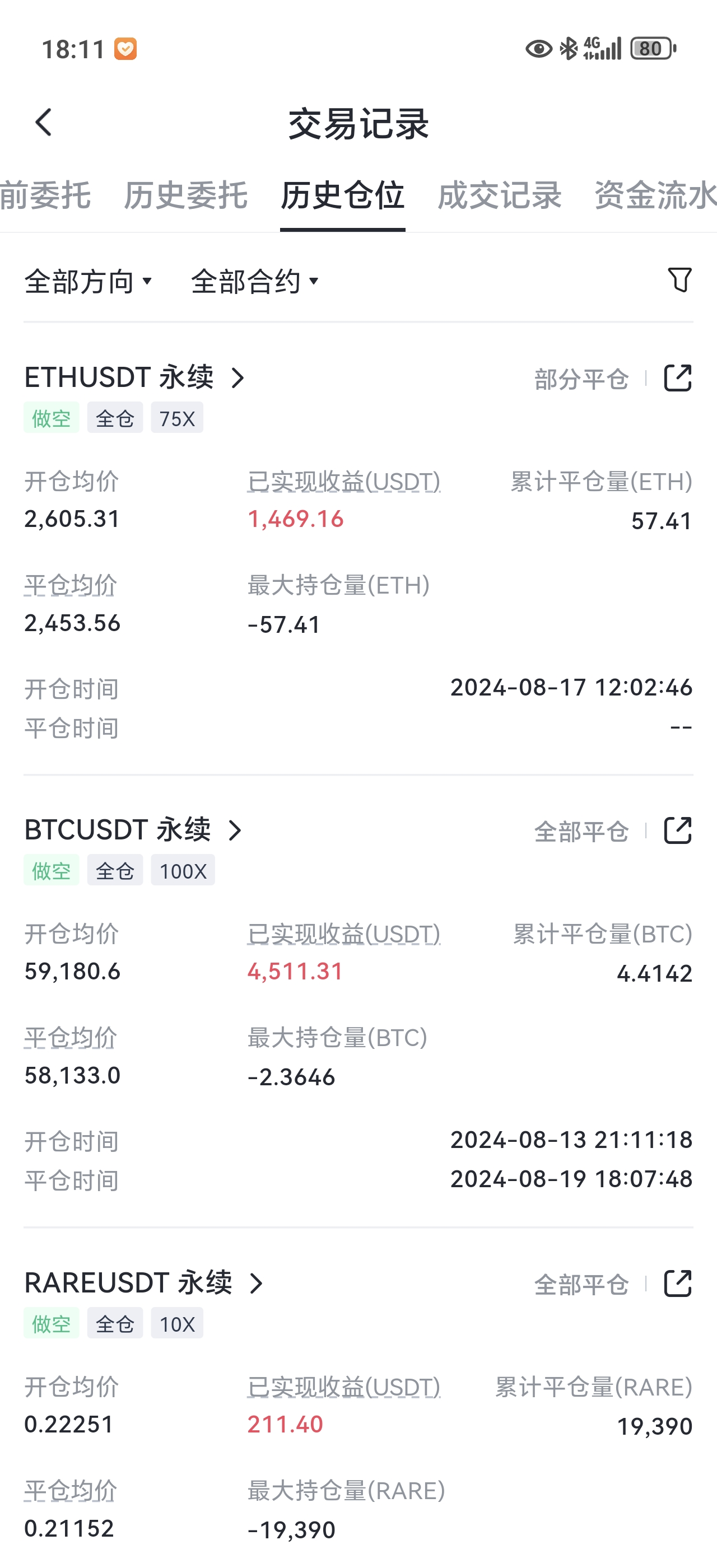Share the BTCUSDT position record
This screenshot has width=717, height=1568.
(x=677, y=831)
